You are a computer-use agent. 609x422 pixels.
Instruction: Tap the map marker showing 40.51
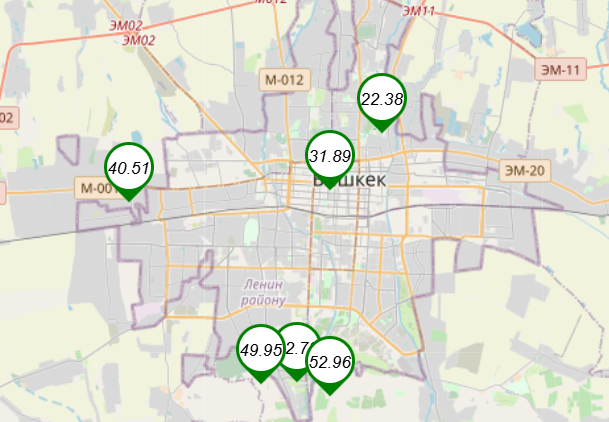pos(129,168)
